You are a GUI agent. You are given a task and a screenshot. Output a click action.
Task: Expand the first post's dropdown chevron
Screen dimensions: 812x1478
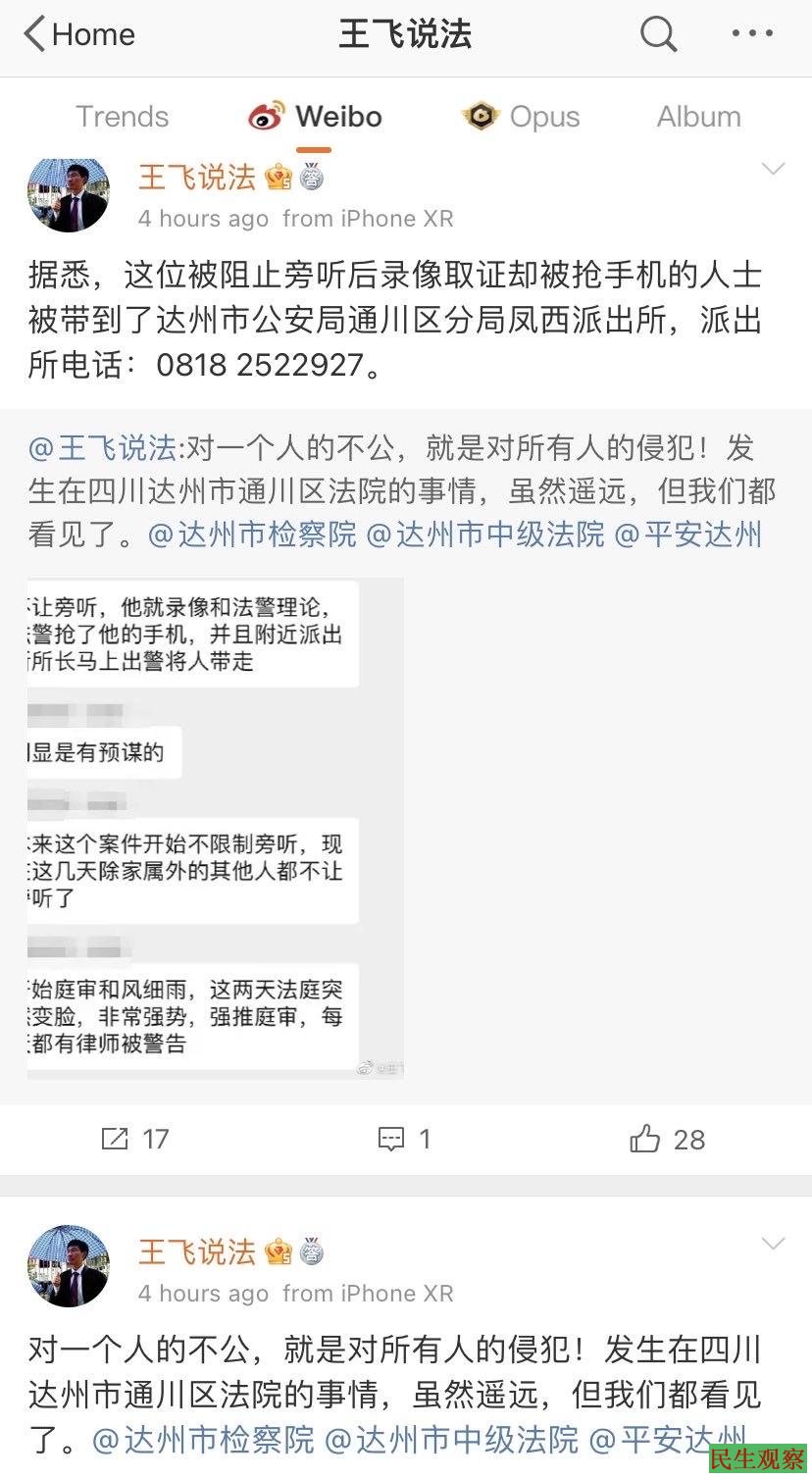click(773, 170)
